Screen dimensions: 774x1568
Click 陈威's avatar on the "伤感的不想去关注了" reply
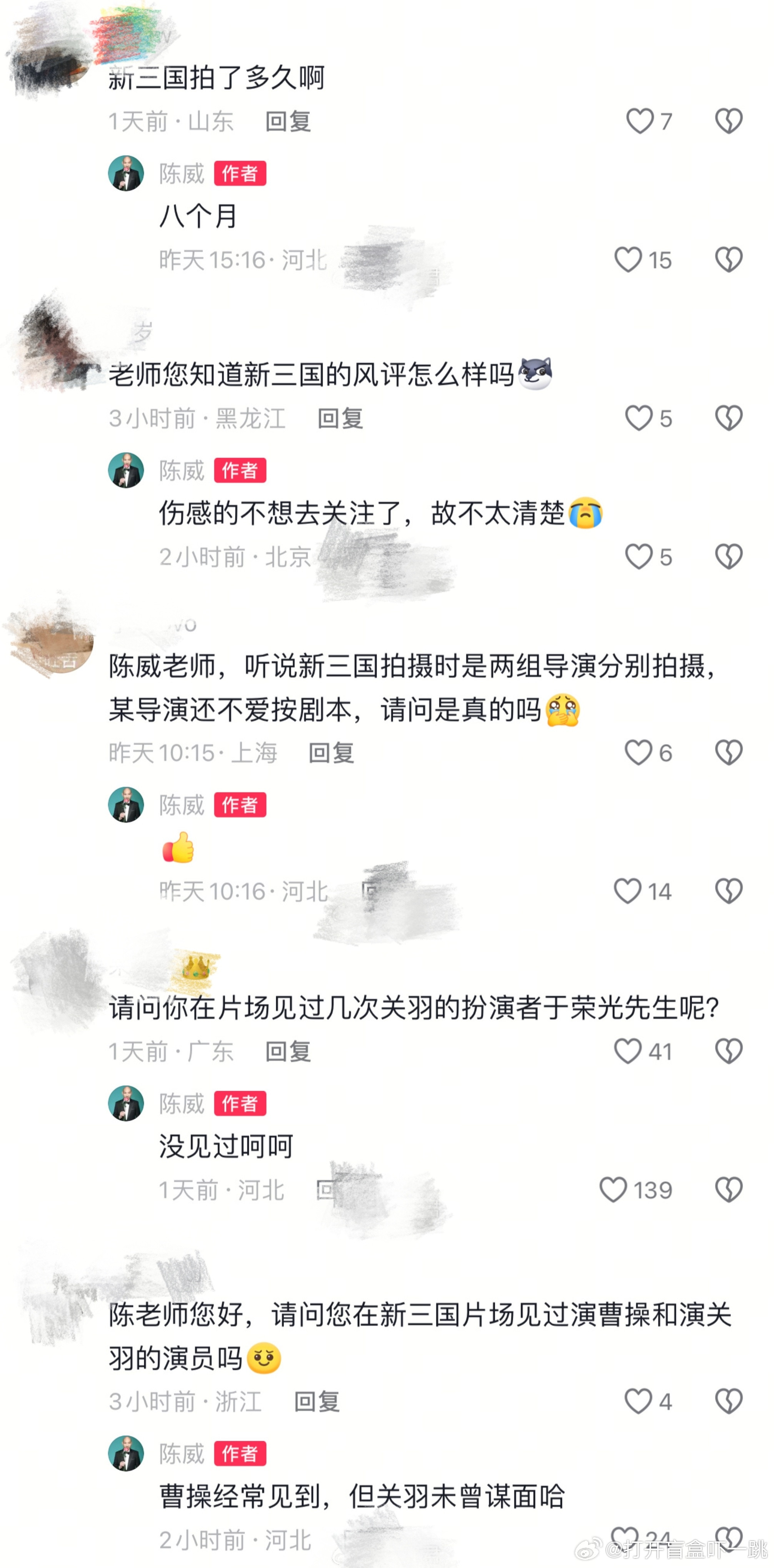pos(125,469)
